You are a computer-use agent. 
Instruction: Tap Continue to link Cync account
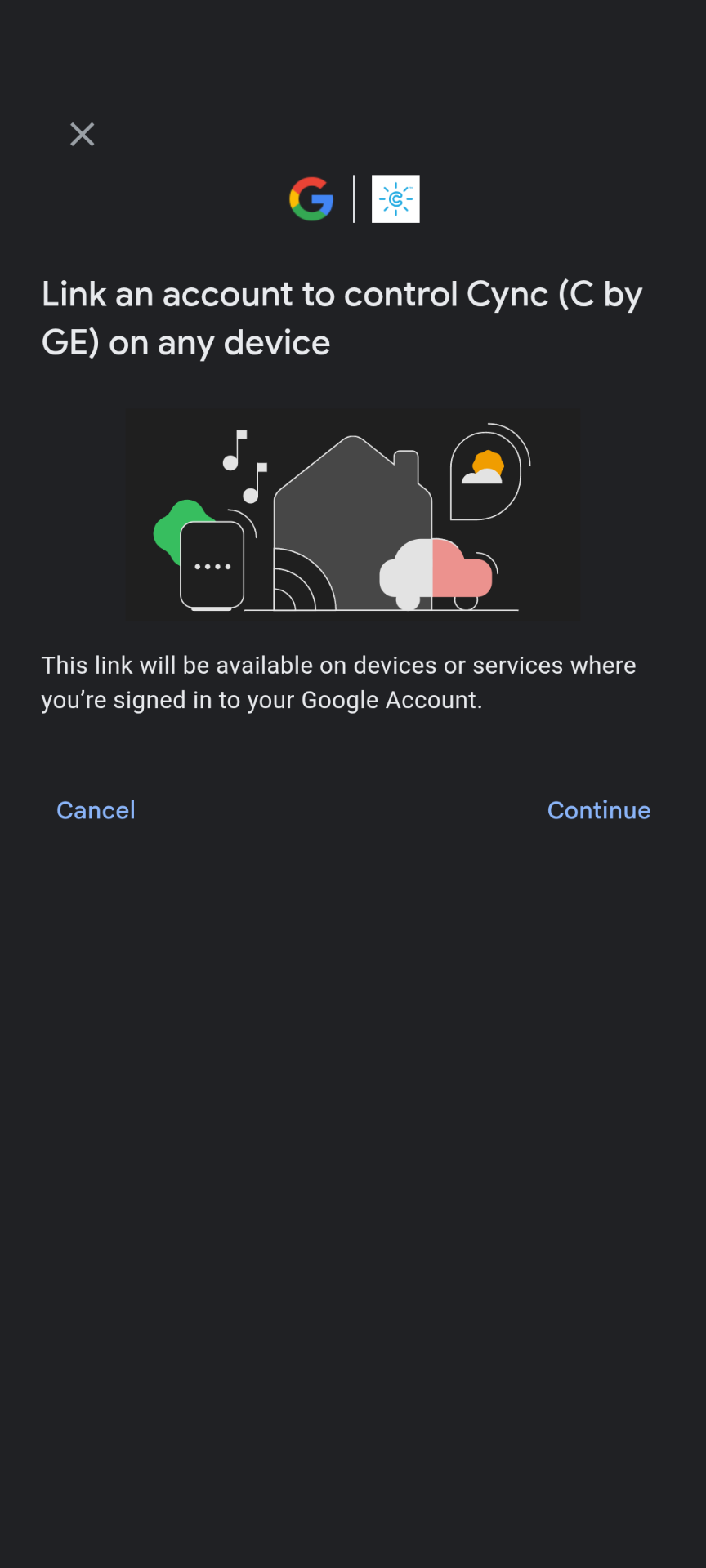pos(598,810)
